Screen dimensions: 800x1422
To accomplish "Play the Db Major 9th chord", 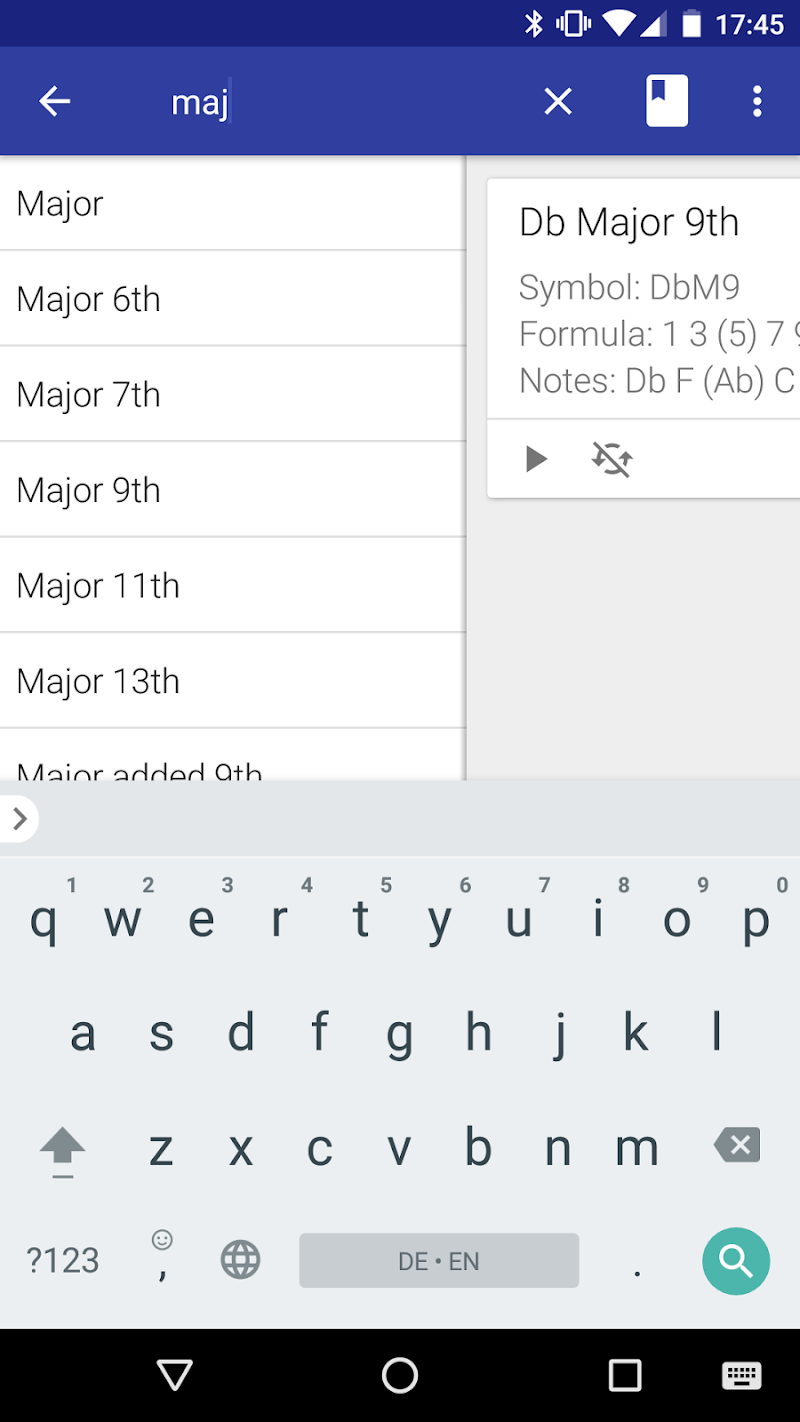I will (537, 459).
